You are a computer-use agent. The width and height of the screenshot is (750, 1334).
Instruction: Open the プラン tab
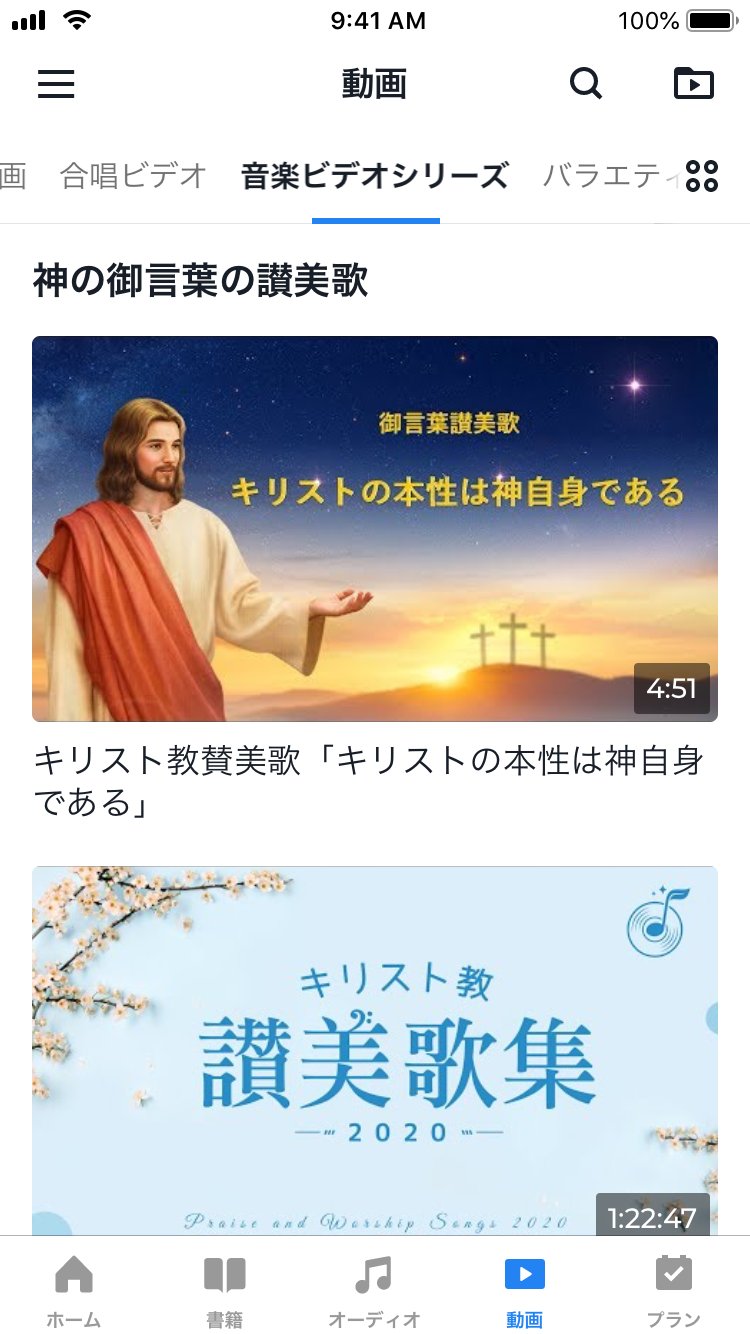click(674, 1290)
